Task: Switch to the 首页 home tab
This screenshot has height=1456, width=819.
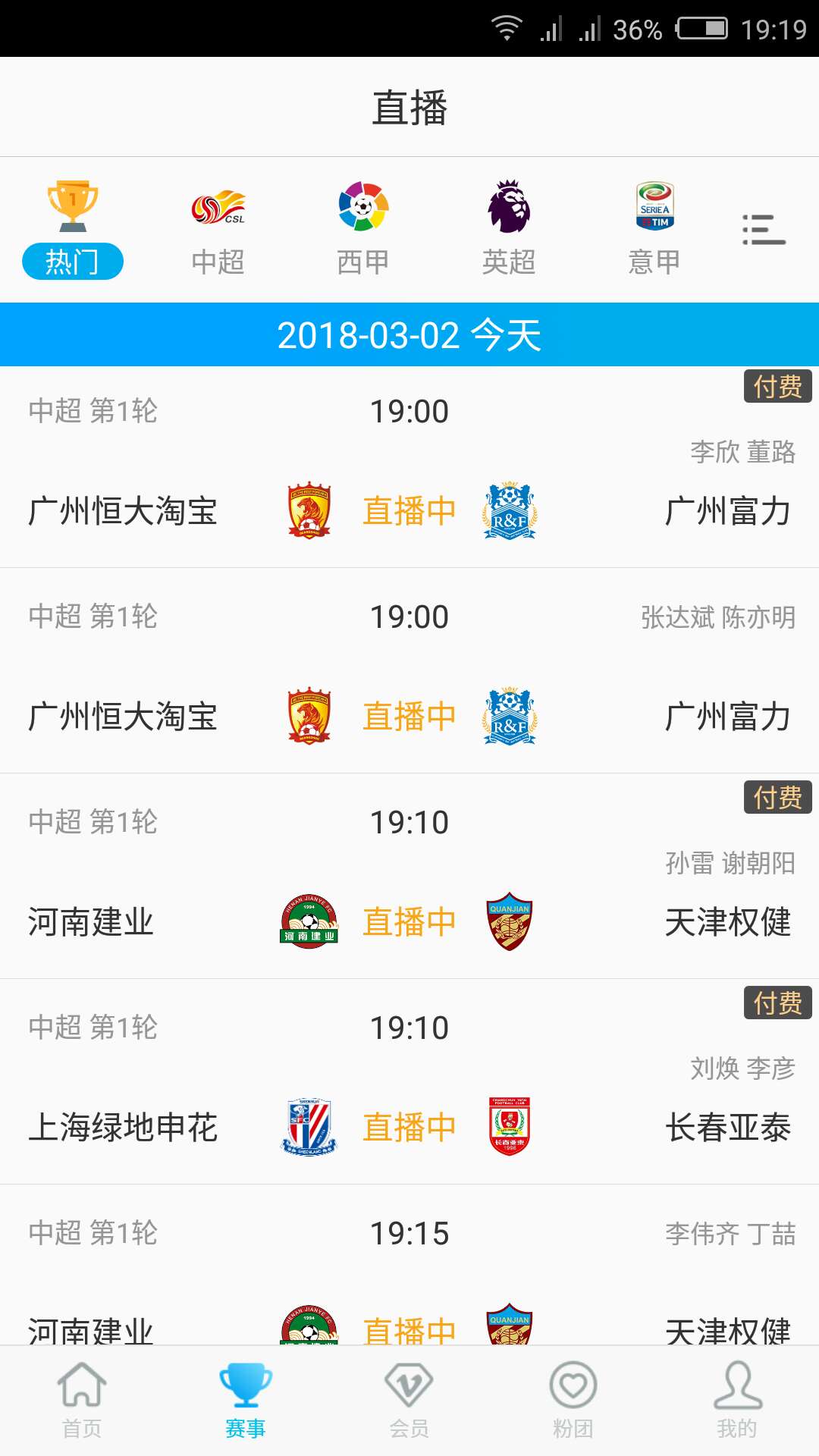Action: coord(81,1403)
